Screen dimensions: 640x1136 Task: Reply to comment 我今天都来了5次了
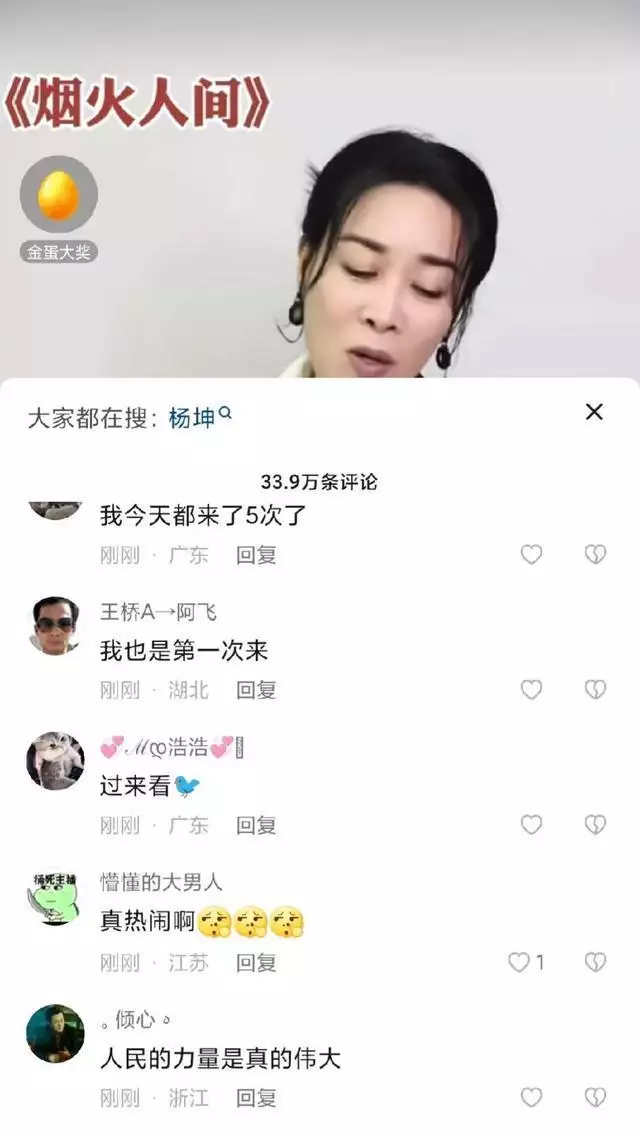[x=256, y=554]
